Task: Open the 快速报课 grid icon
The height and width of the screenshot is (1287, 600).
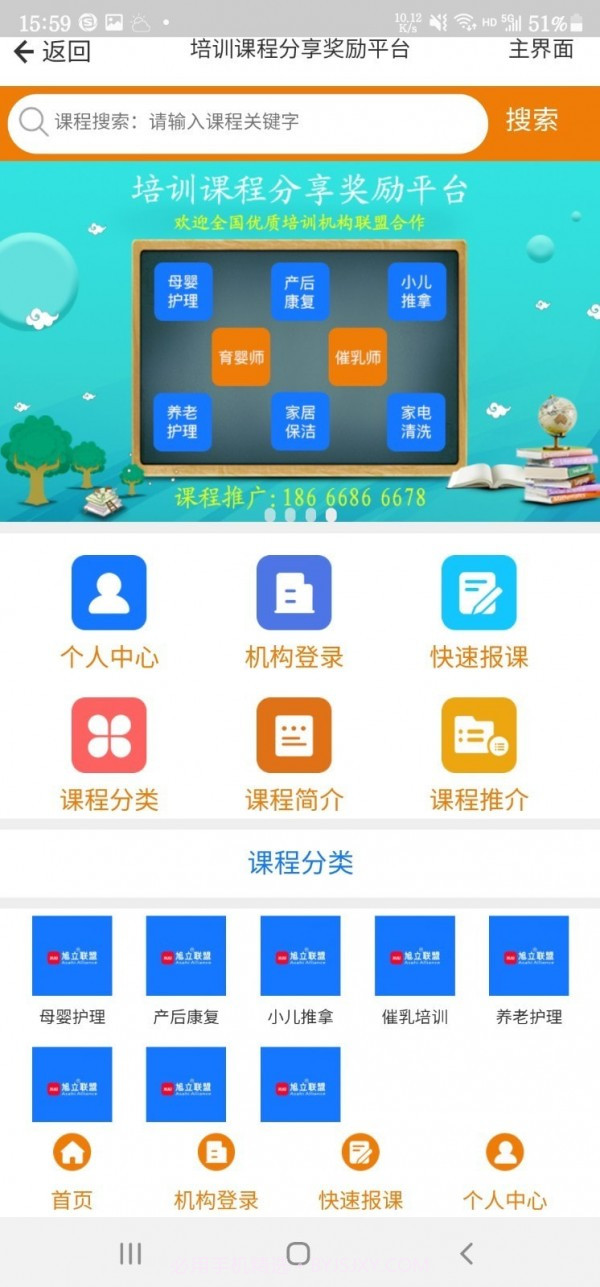Action: (x=479, y=593)
